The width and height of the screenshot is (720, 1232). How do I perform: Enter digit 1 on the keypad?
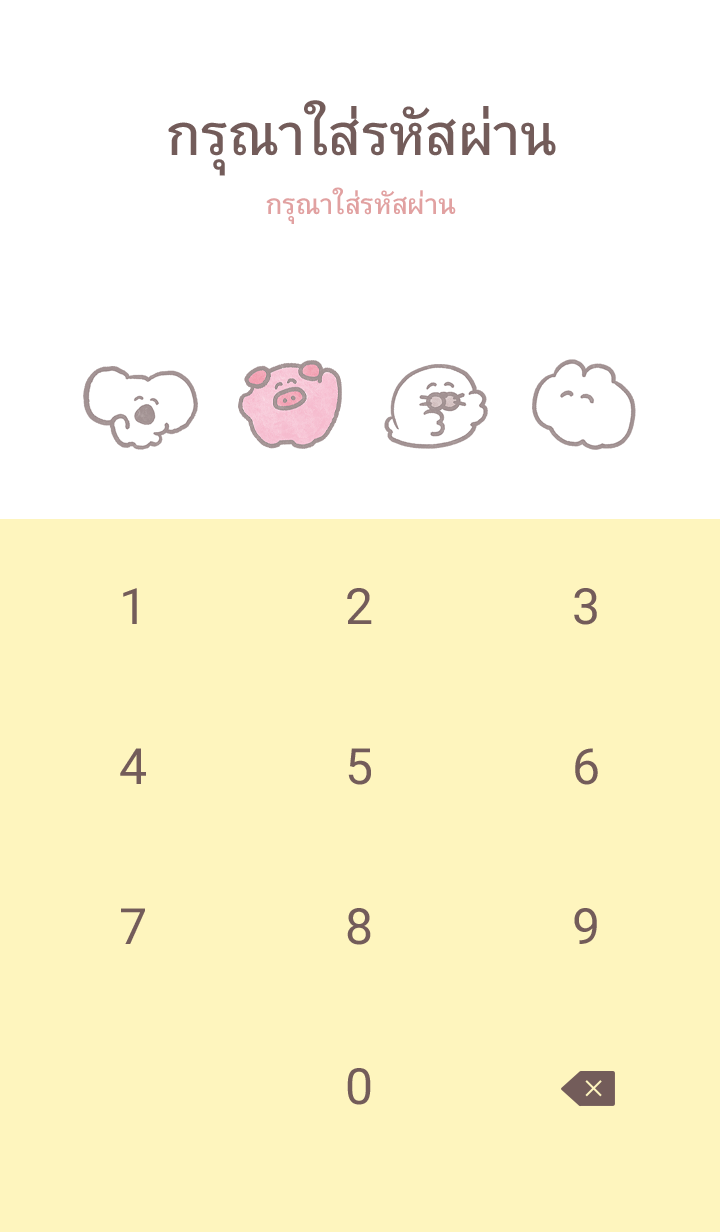point(132,608)
